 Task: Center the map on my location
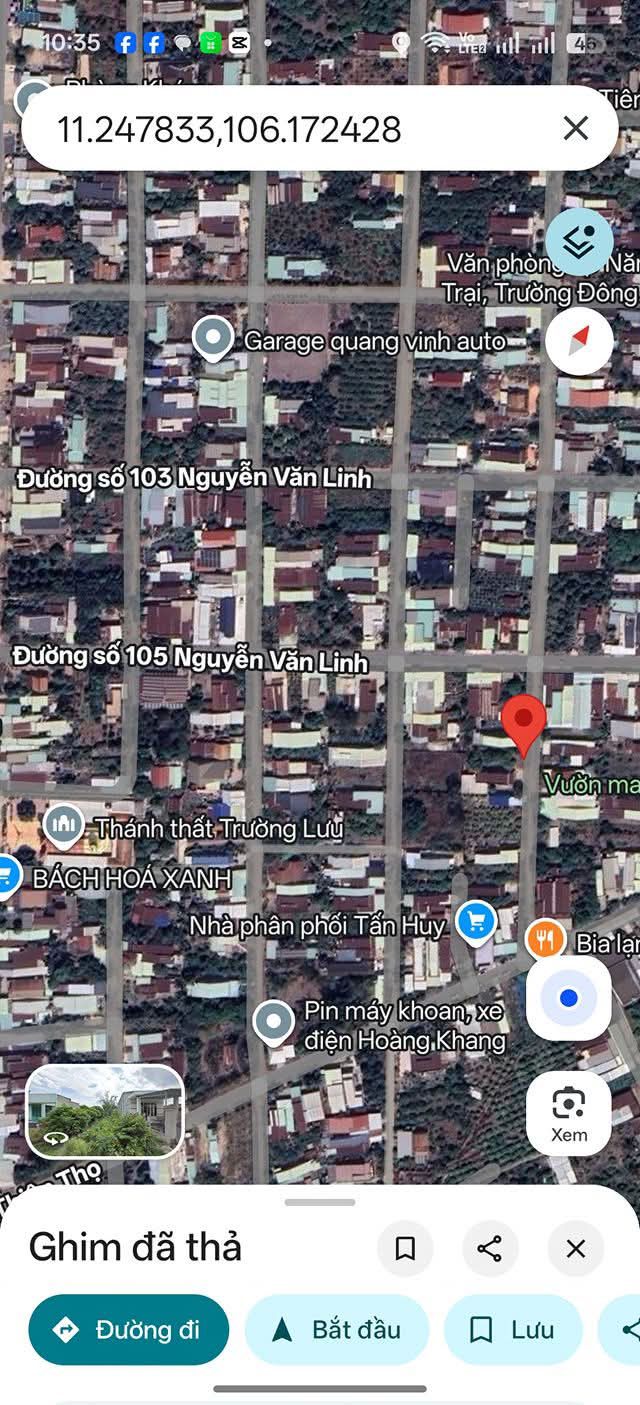[x=569, y=998]
